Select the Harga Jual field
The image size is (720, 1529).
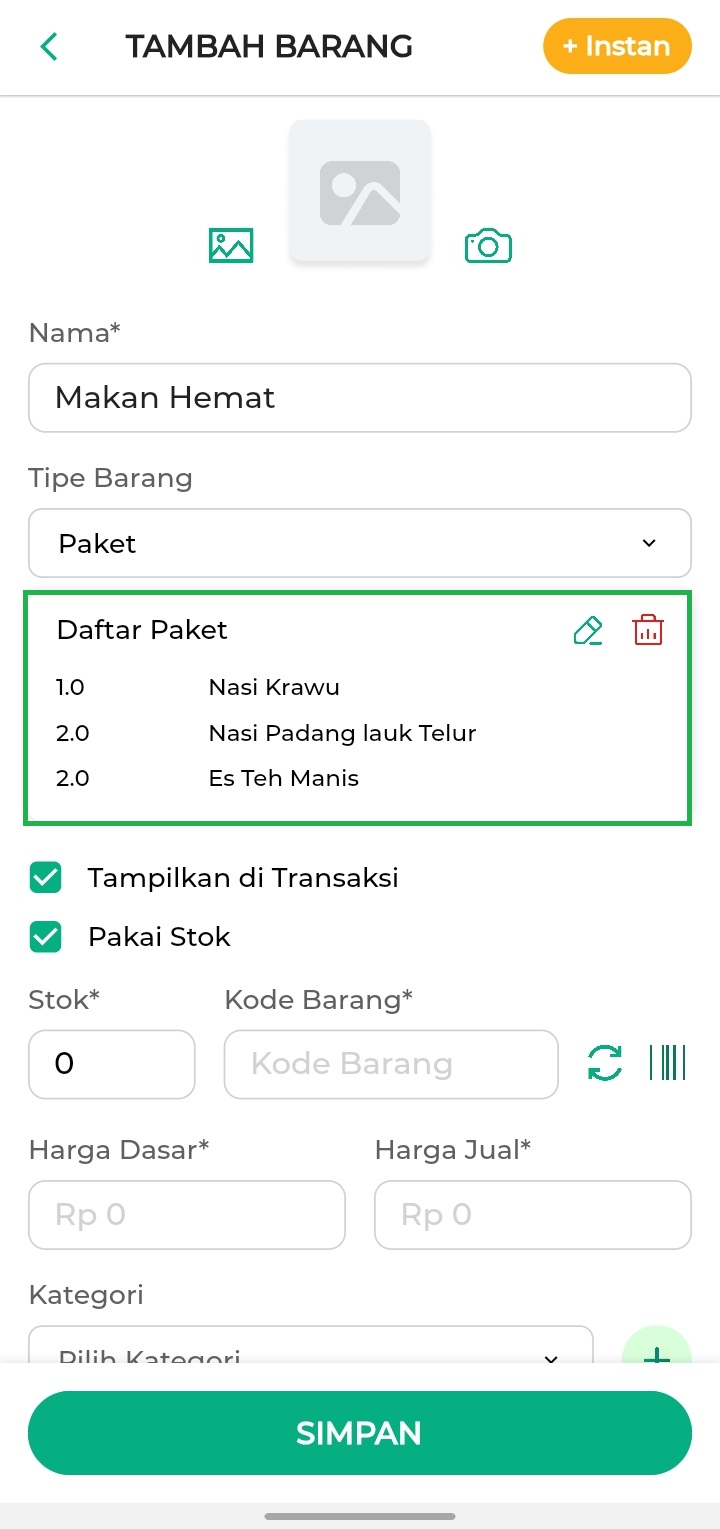point(533,1215)
